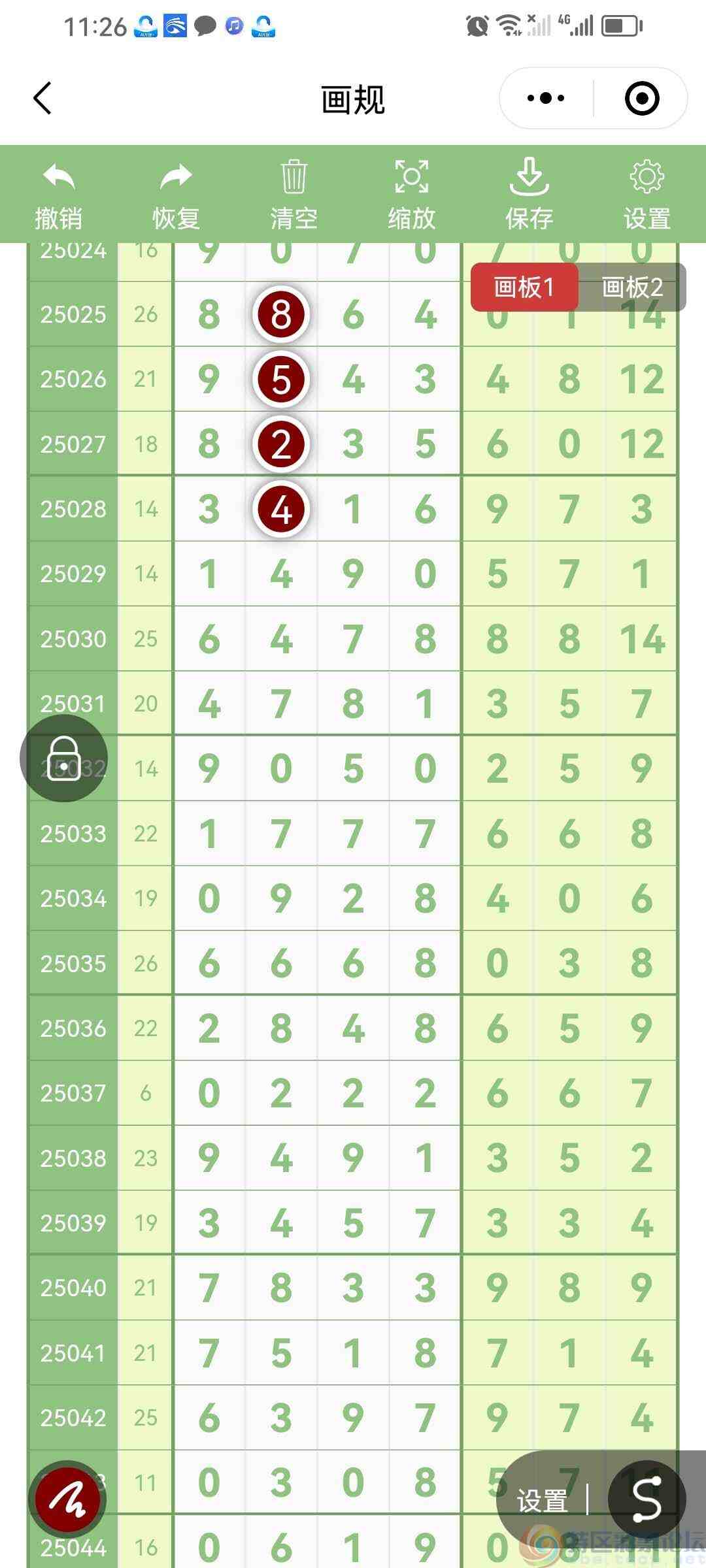The width and height of the screenshot is (706, 1568).
Task: Toggle the floating lock button
Action: [64, 758]
